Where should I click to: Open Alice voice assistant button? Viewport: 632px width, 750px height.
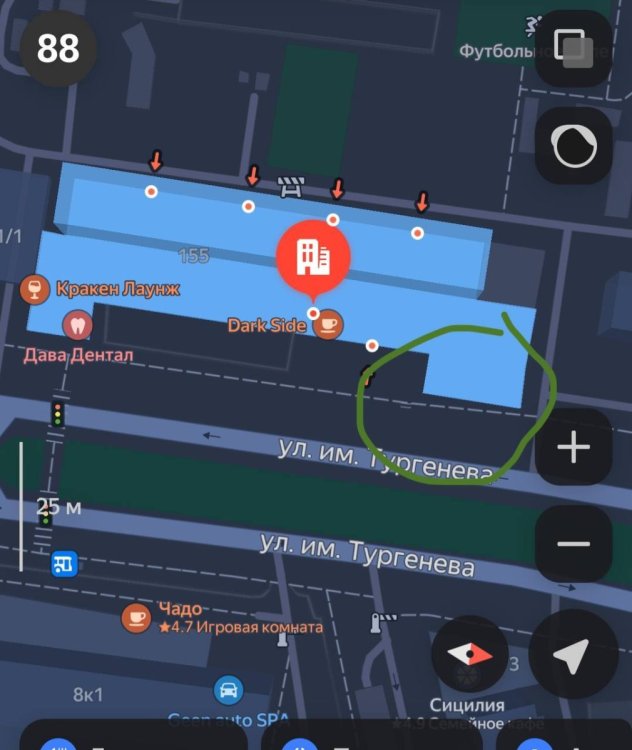click(573, 148)
